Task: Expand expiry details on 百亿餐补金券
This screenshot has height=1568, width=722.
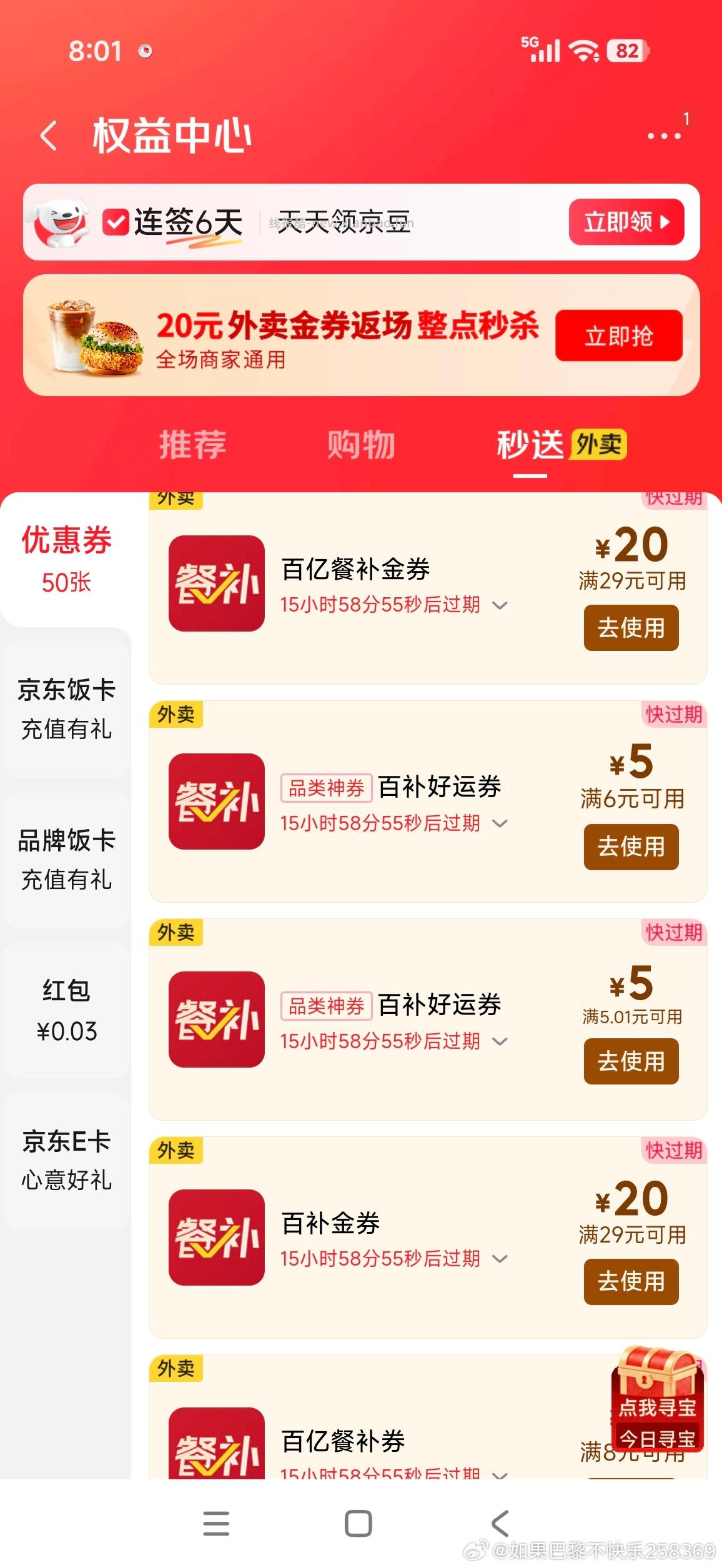Action: tap(499, 605)
